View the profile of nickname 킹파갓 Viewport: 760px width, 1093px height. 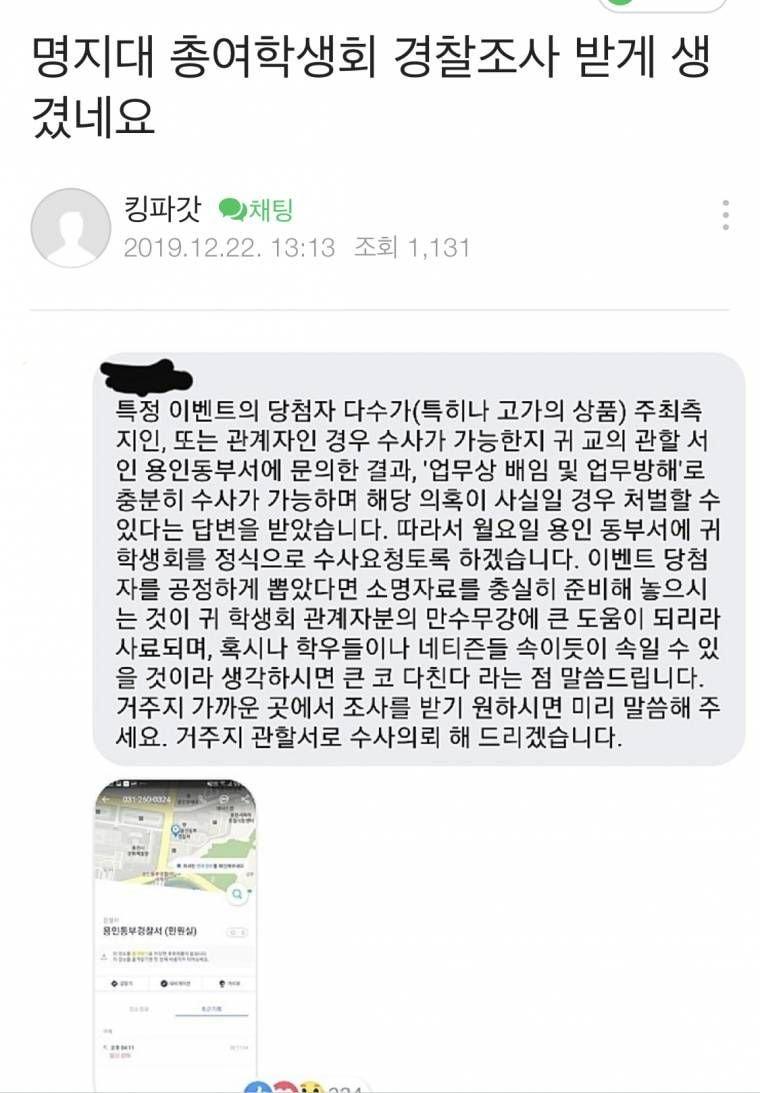click(x=163, y=209)
